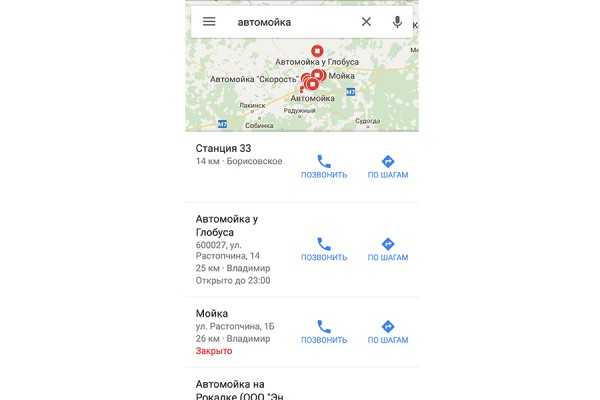Get directions to Мойка on Растопчина 1Б
The width and height of the screenshot is (600, 400).
pyautogui.click(x=388, y=332)
